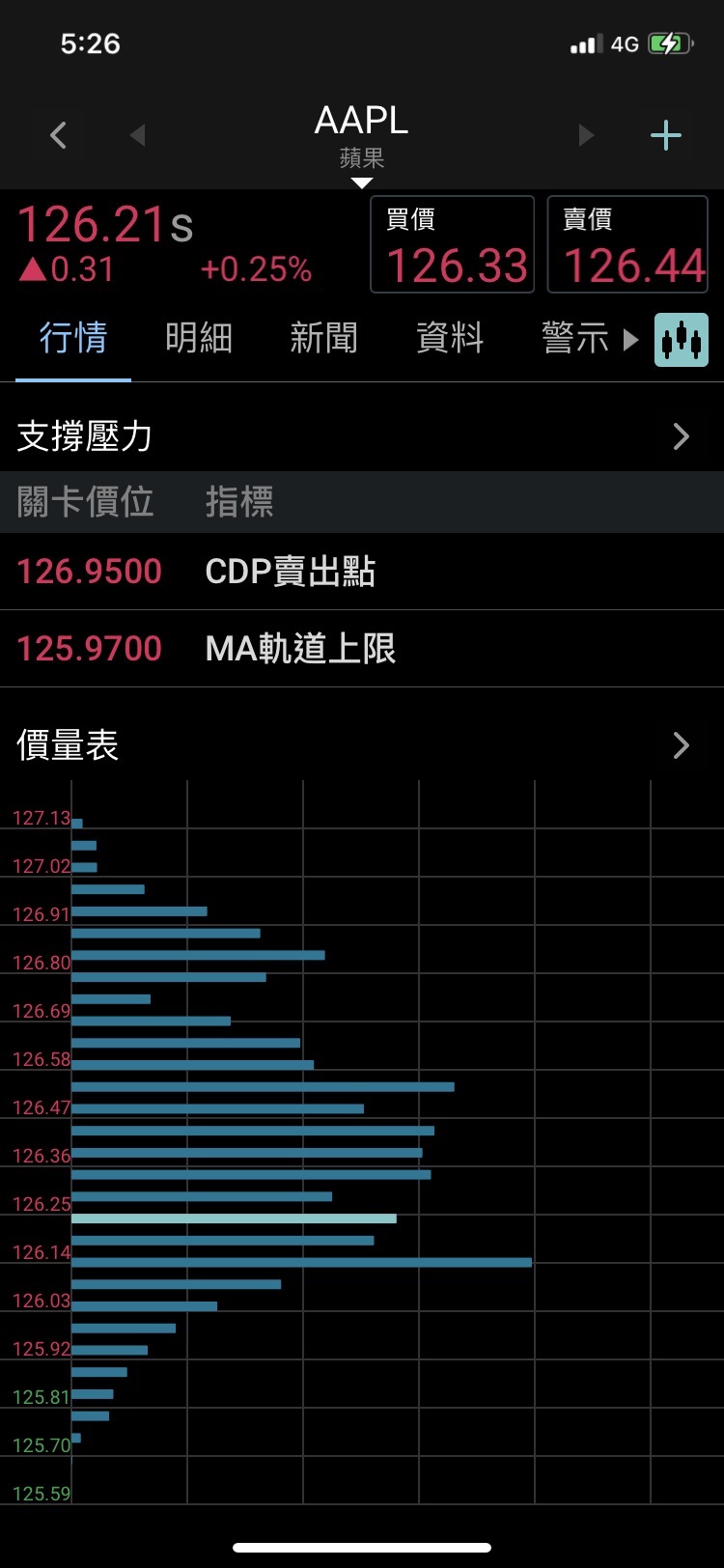Open the candlestick chart icon

pyautogui.click(x=682, y=340)
